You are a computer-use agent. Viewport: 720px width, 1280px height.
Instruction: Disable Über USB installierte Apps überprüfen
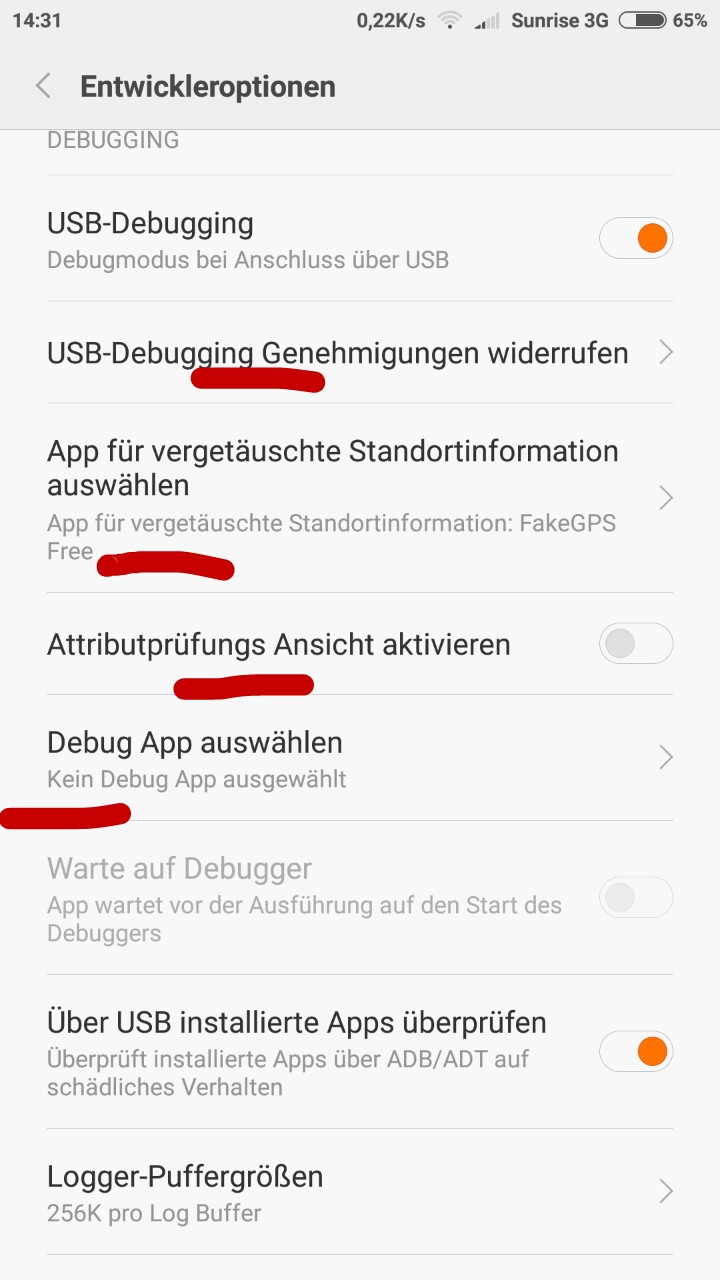[636, 1052]
